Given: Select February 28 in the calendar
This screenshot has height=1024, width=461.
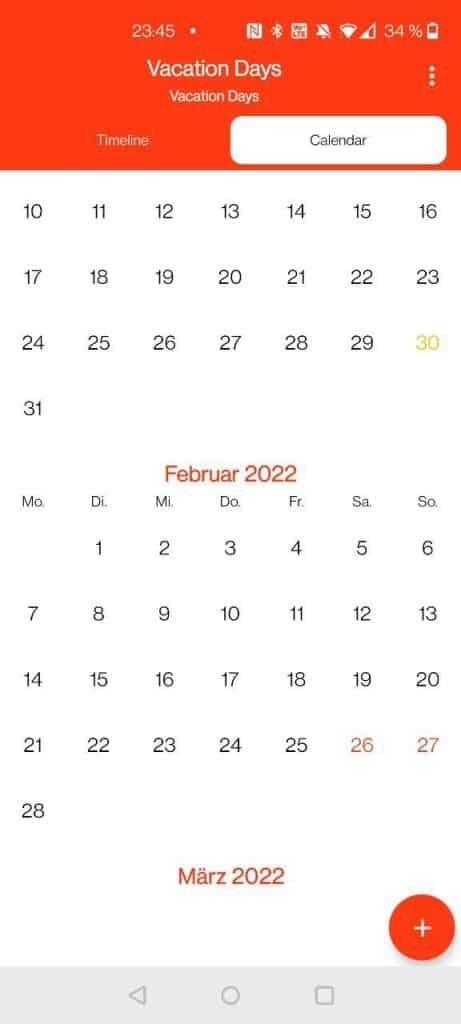Looking at the screenshot, I should coord(33,811).
